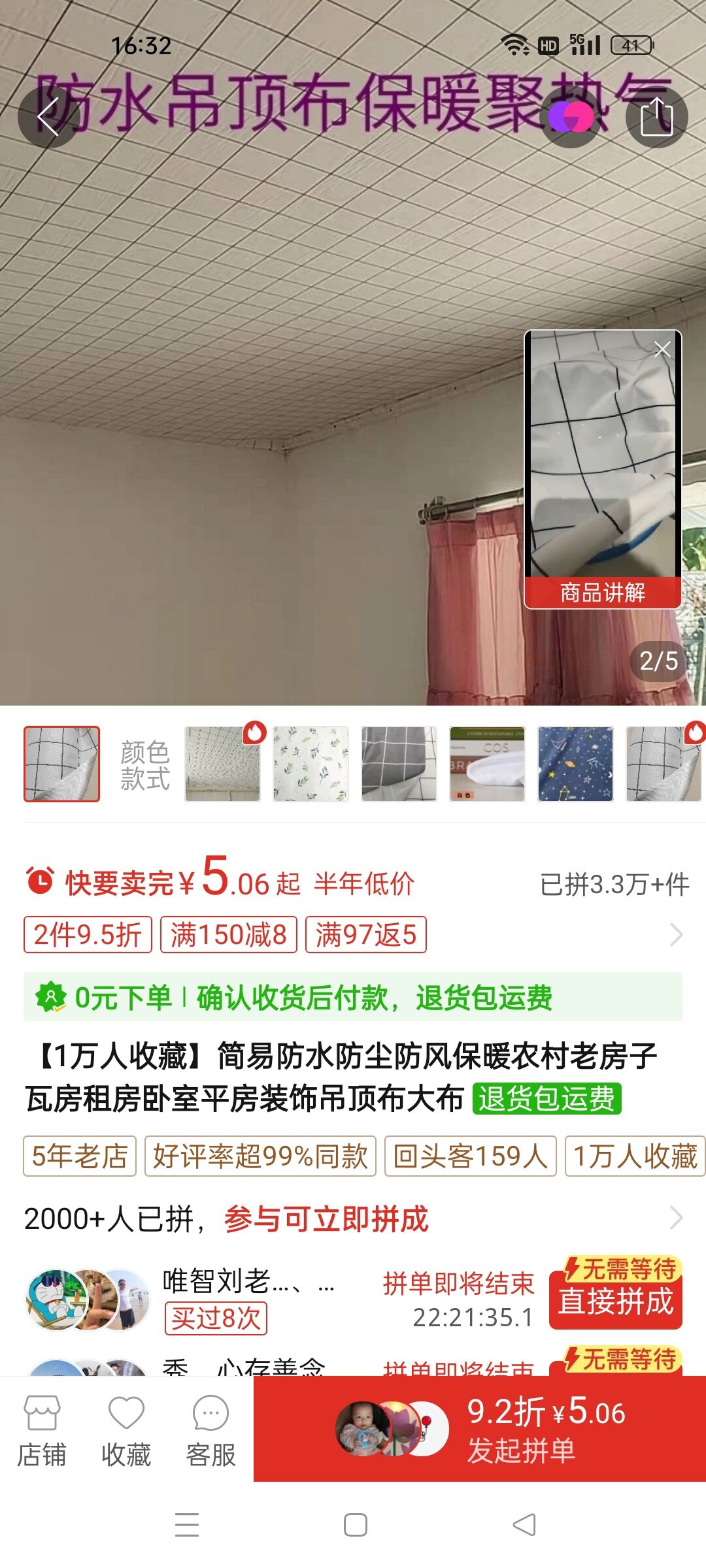The height and width of the screenshot is (1568, 706).
Task: Go back using the top-left arrow
Action: pyautogui.click(x=48, y=117)
